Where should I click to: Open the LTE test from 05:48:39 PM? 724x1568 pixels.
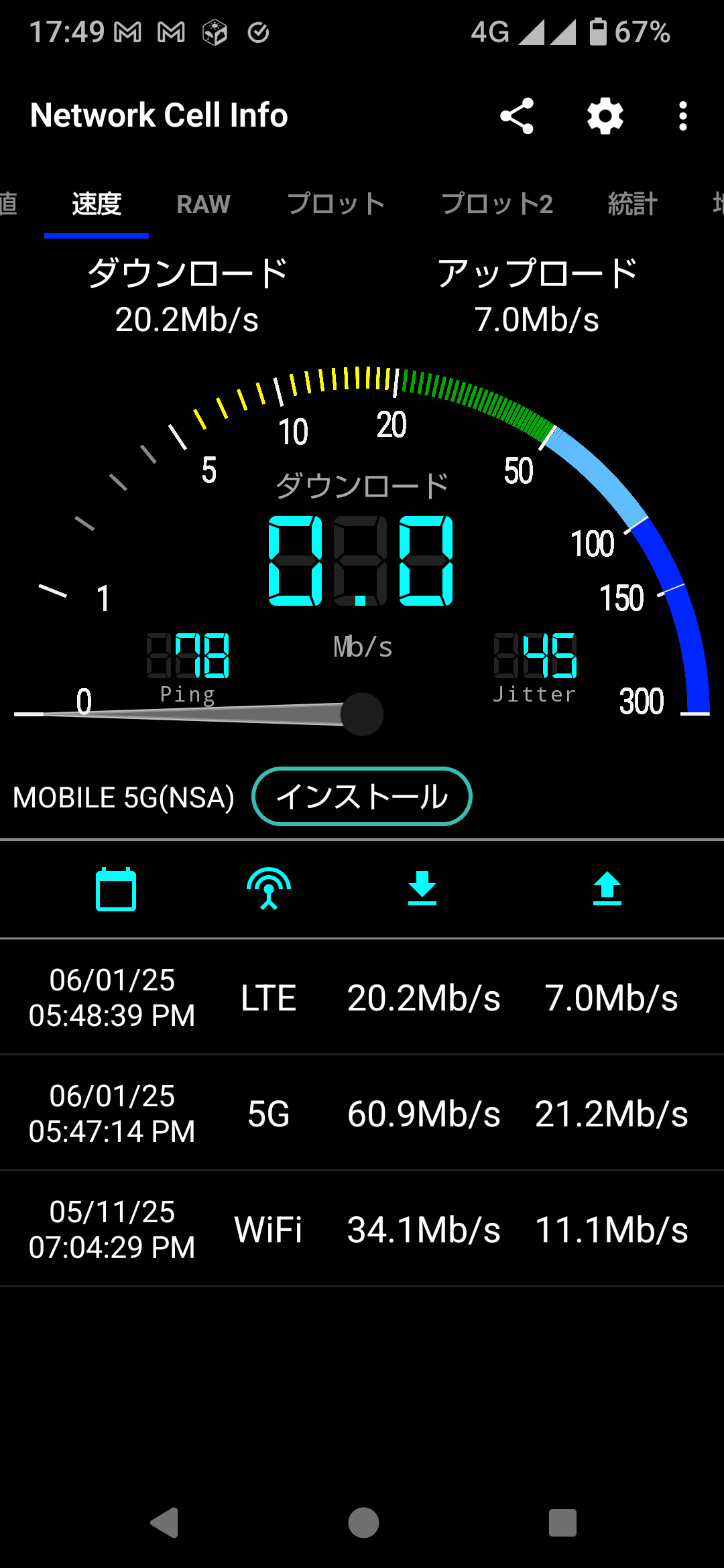(x=362, y=998)
